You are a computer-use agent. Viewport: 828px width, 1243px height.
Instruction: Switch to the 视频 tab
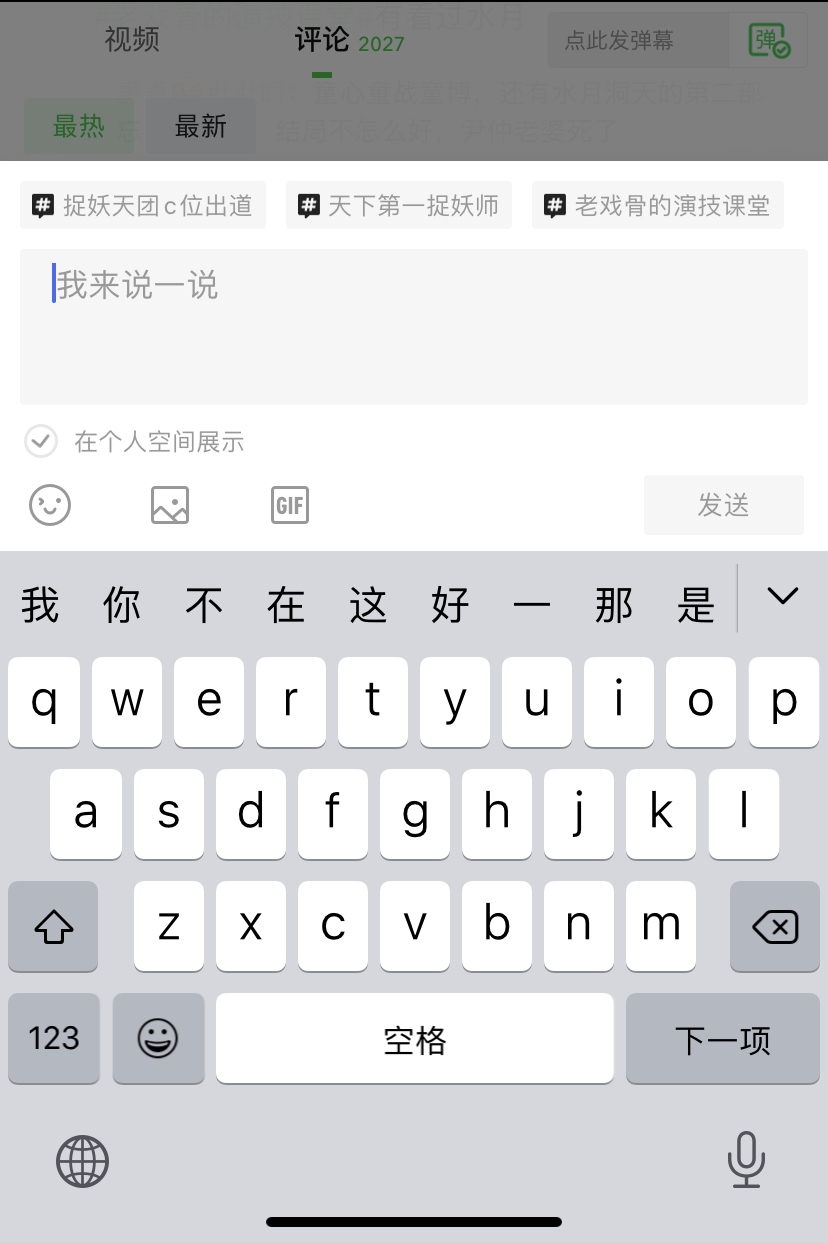point(132,40)
